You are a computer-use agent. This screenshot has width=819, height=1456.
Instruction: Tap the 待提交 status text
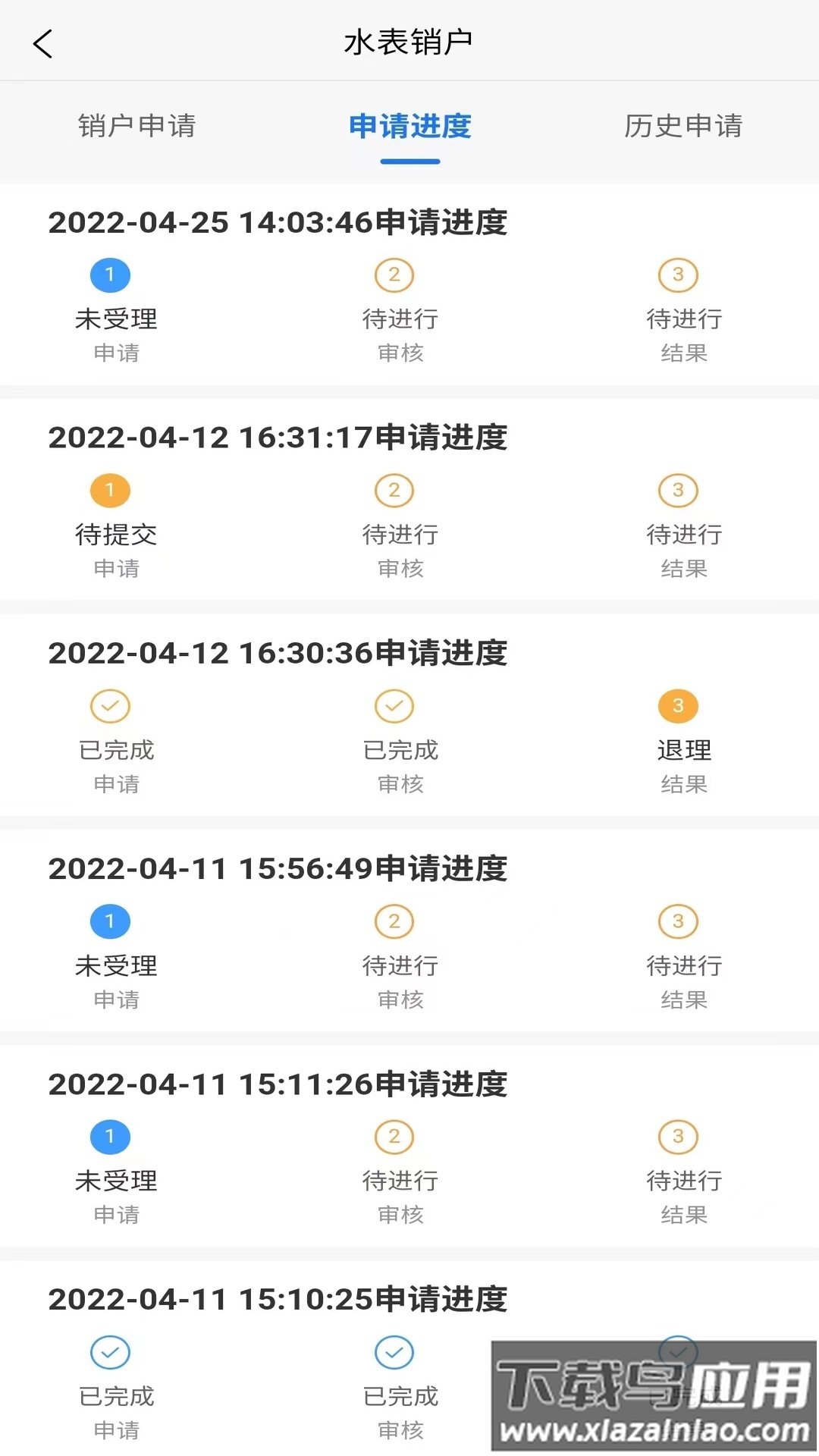tap(118, 535)
